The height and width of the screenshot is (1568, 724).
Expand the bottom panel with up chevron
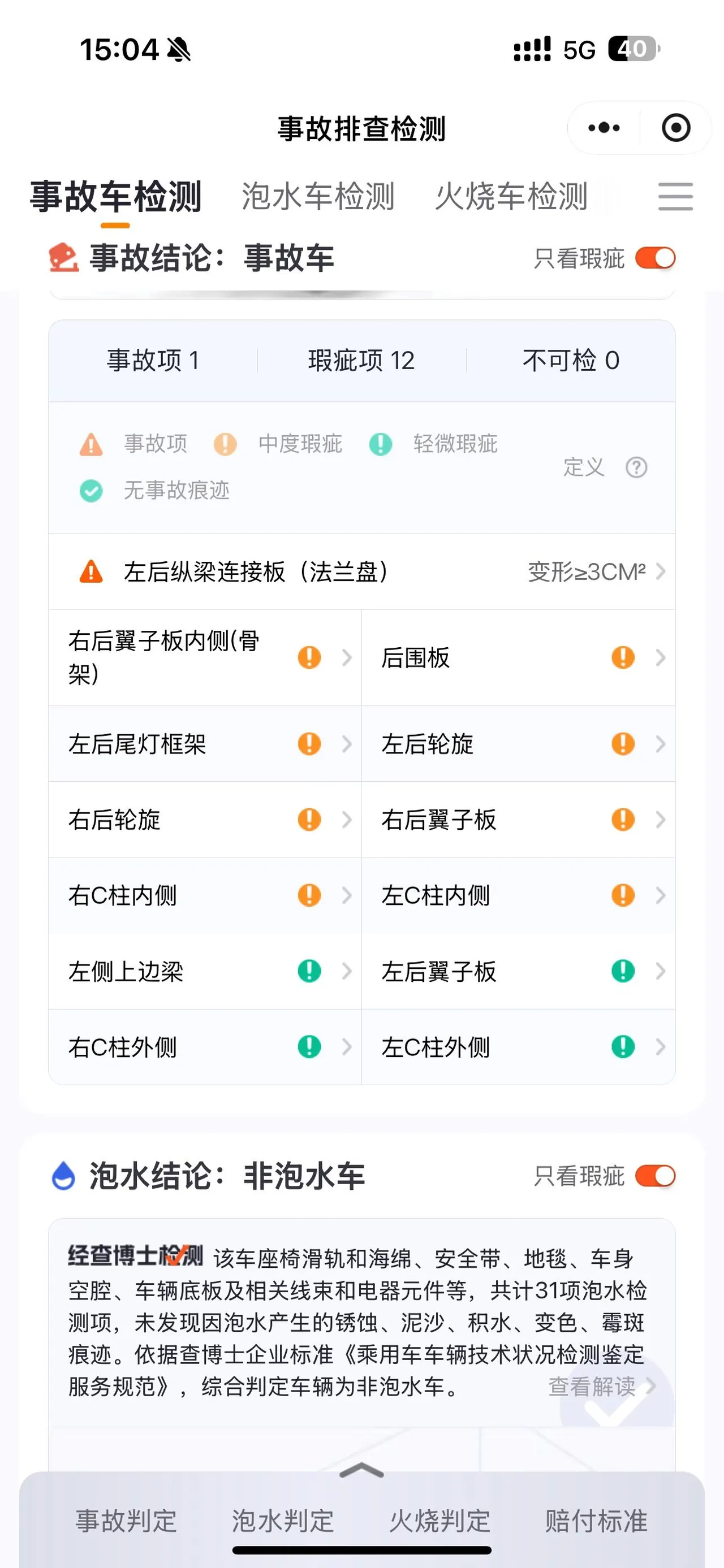coord(361,1470)
